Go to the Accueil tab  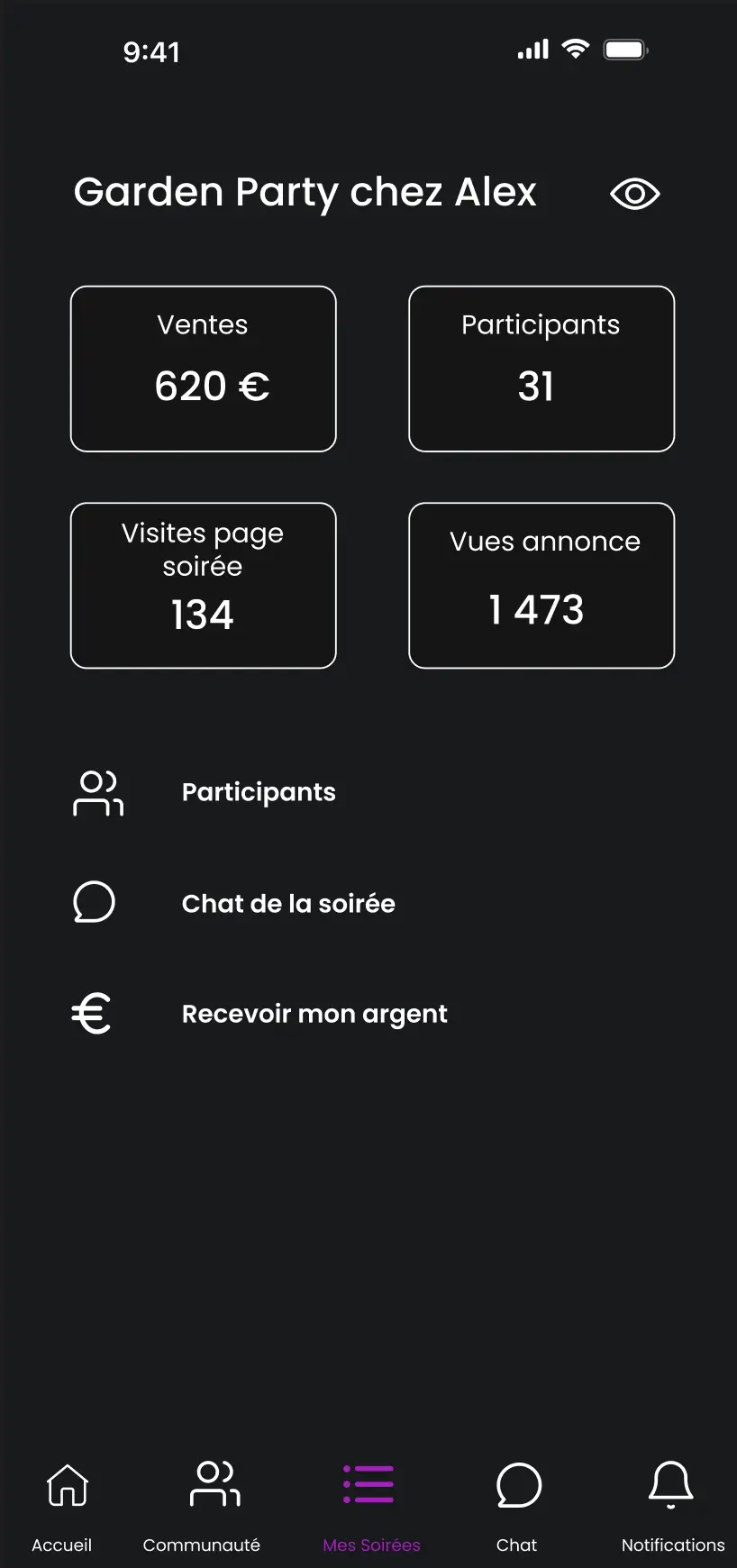click(63, 1505)
